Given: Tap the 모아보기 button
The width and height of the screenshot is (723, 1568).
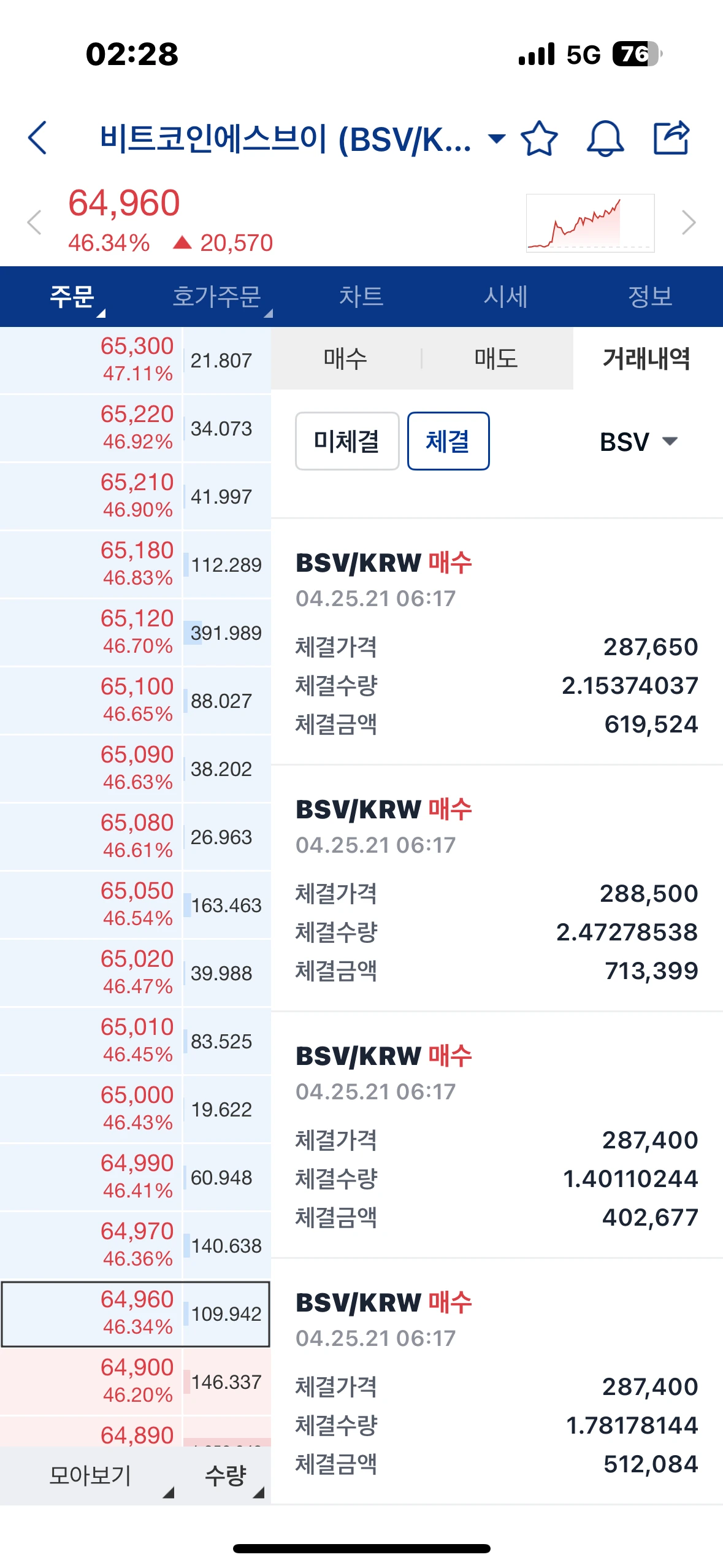Looking at the screenshot, I should [x=90, y=1477].
